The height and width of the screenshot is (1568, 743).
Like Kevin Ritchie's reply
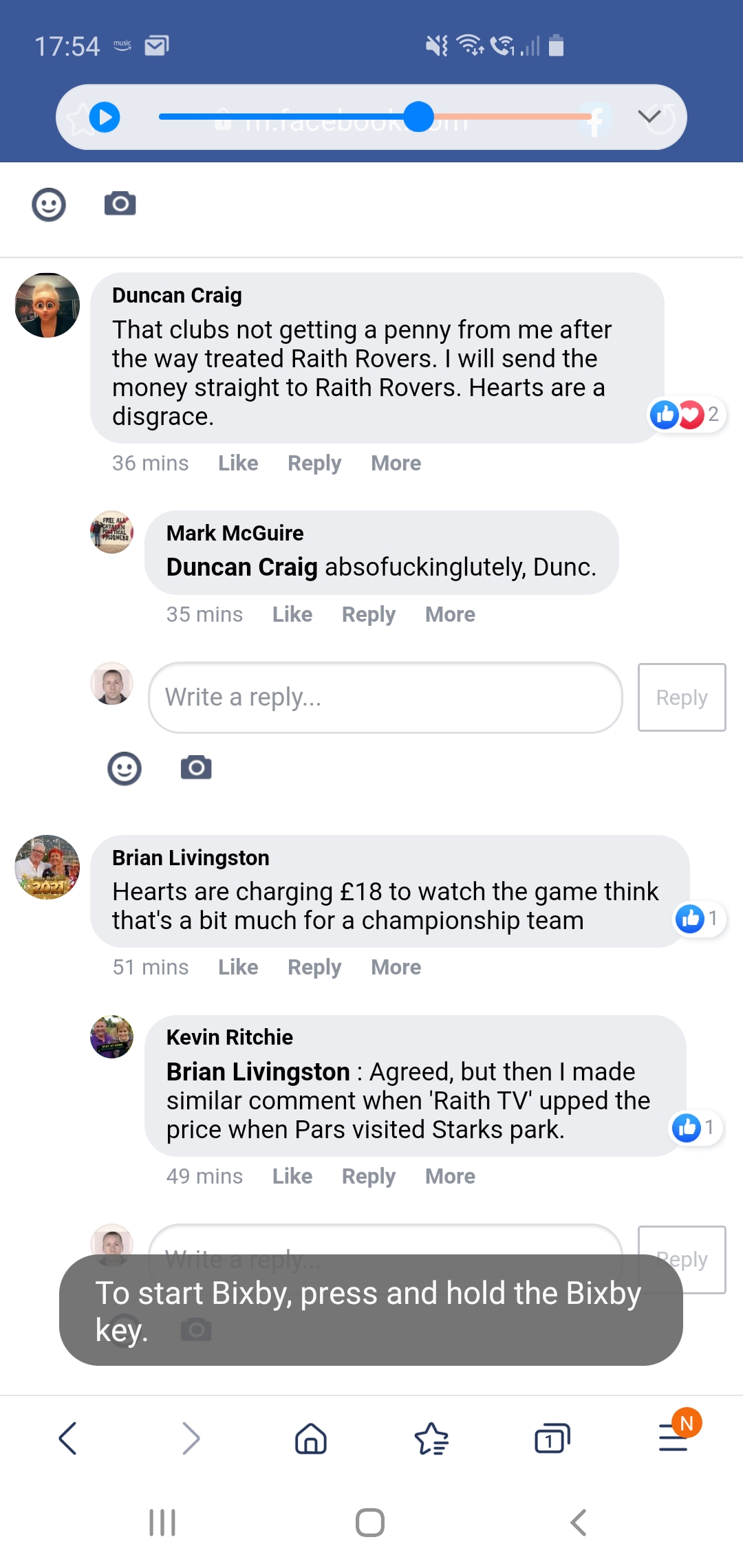pyautogui.click(x=292, y=1177)
